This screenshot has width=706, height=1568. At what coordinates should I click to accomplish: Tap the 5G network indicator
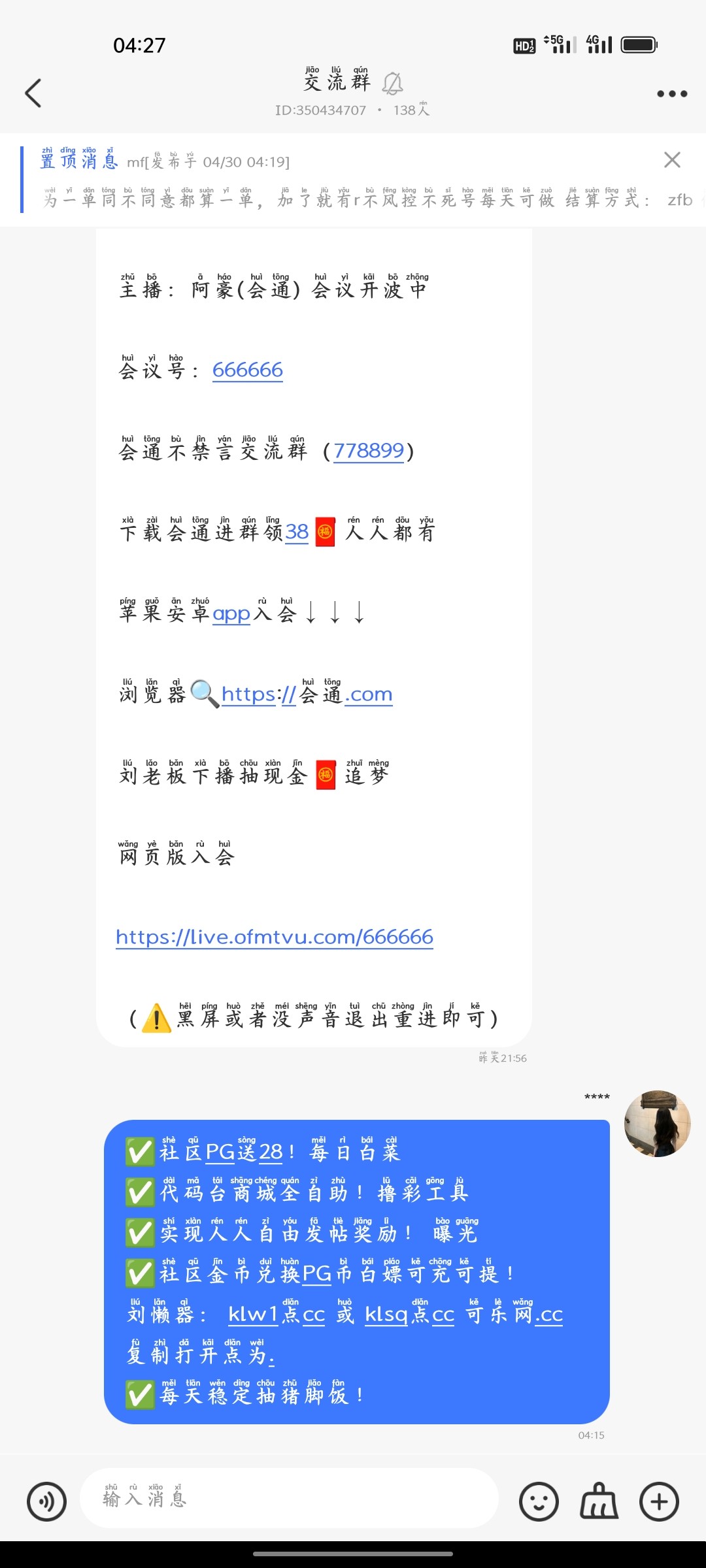click(x=559, y=43)
